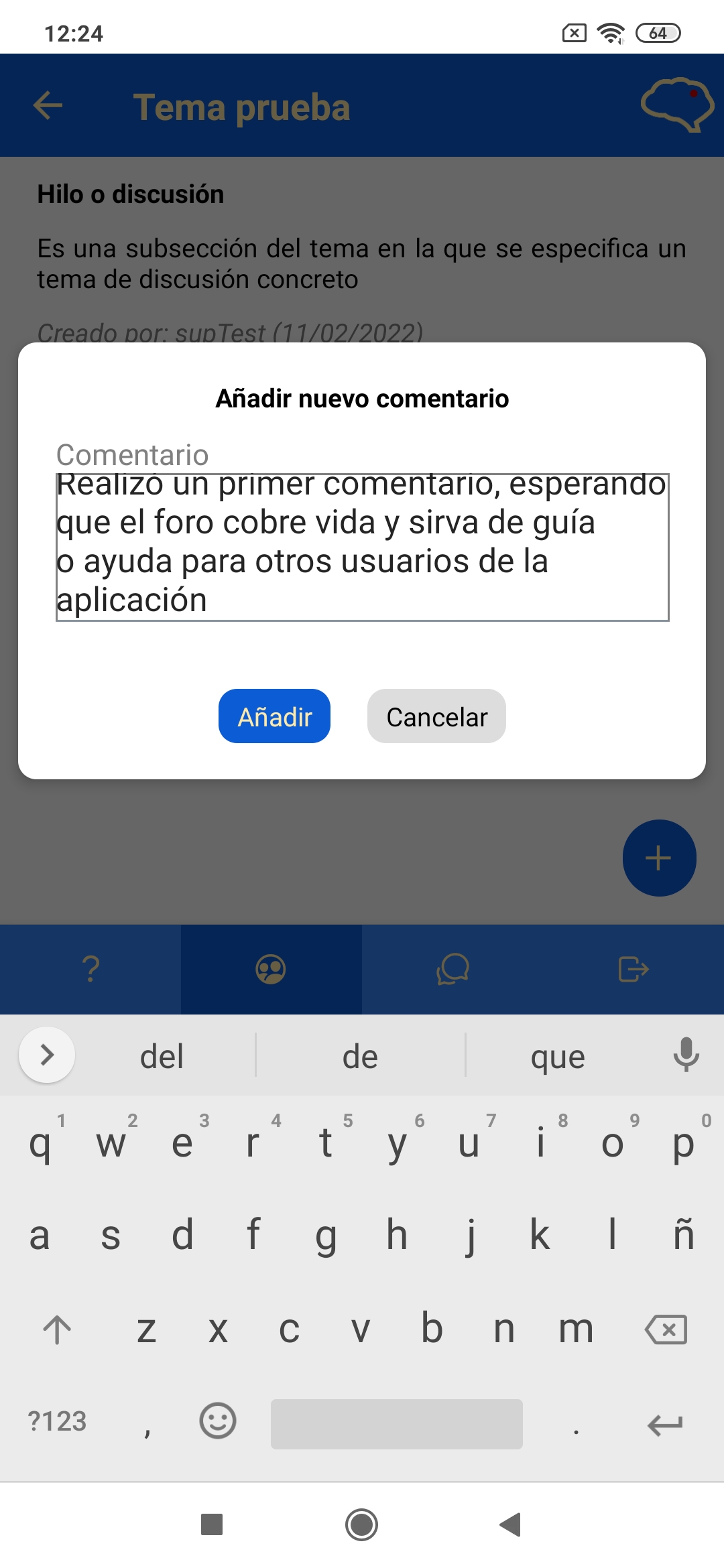This screenshot has height=1568, width=724.
Task: Open the floating plus button
Action: pos(659,858)
